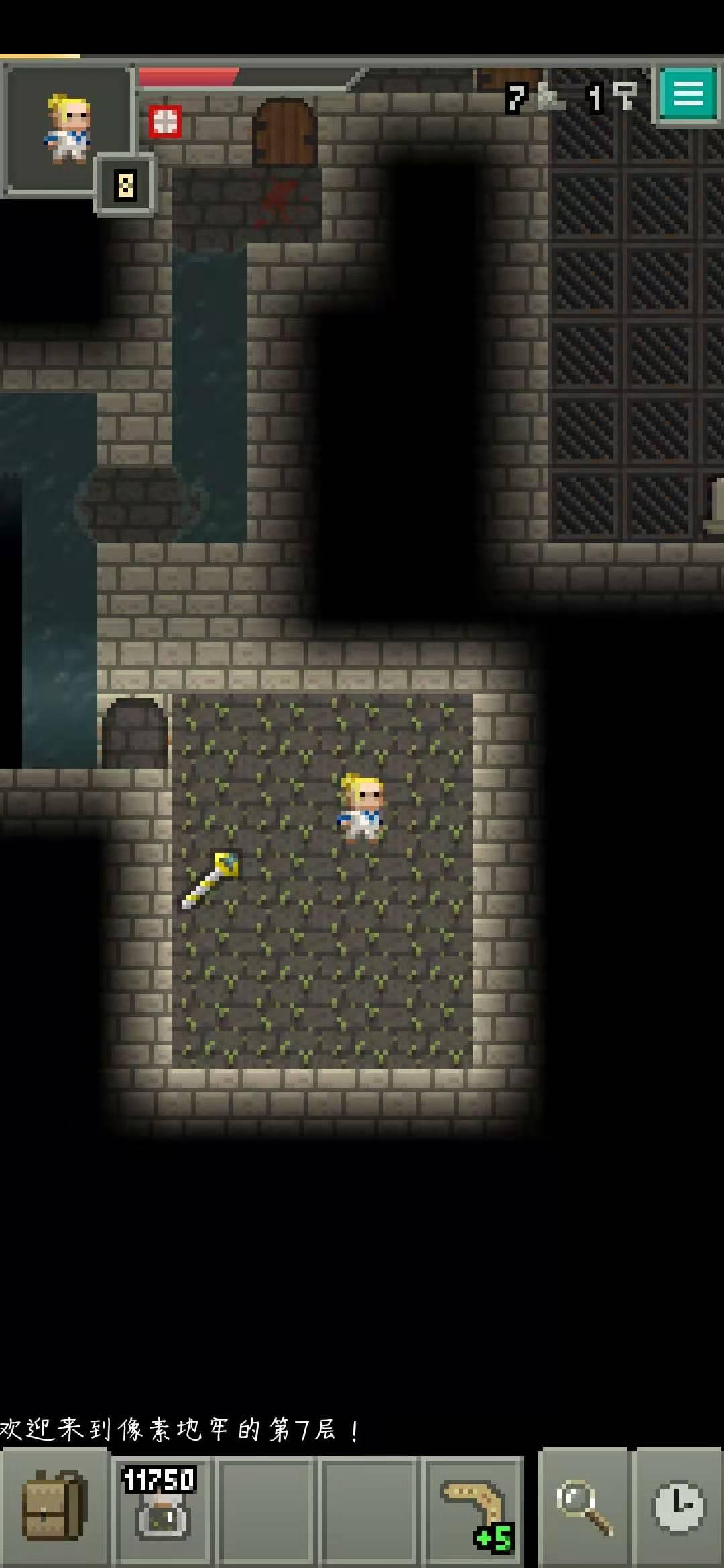Viewport: 724px width, 1568px height.
Task: Open the teal hamburger menu
Action: click(x=688, y=93)
